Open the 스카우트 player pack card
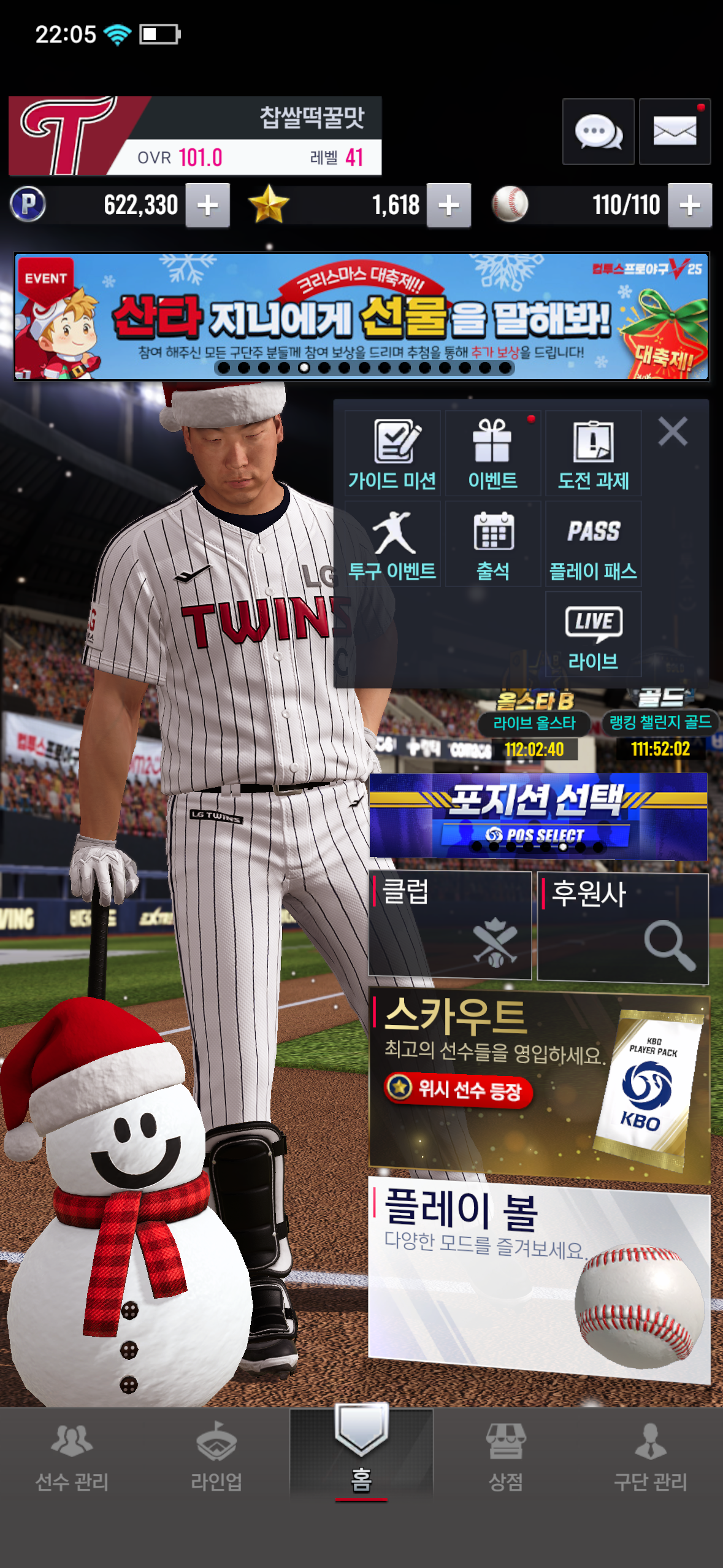 [x=538, y=1085]
